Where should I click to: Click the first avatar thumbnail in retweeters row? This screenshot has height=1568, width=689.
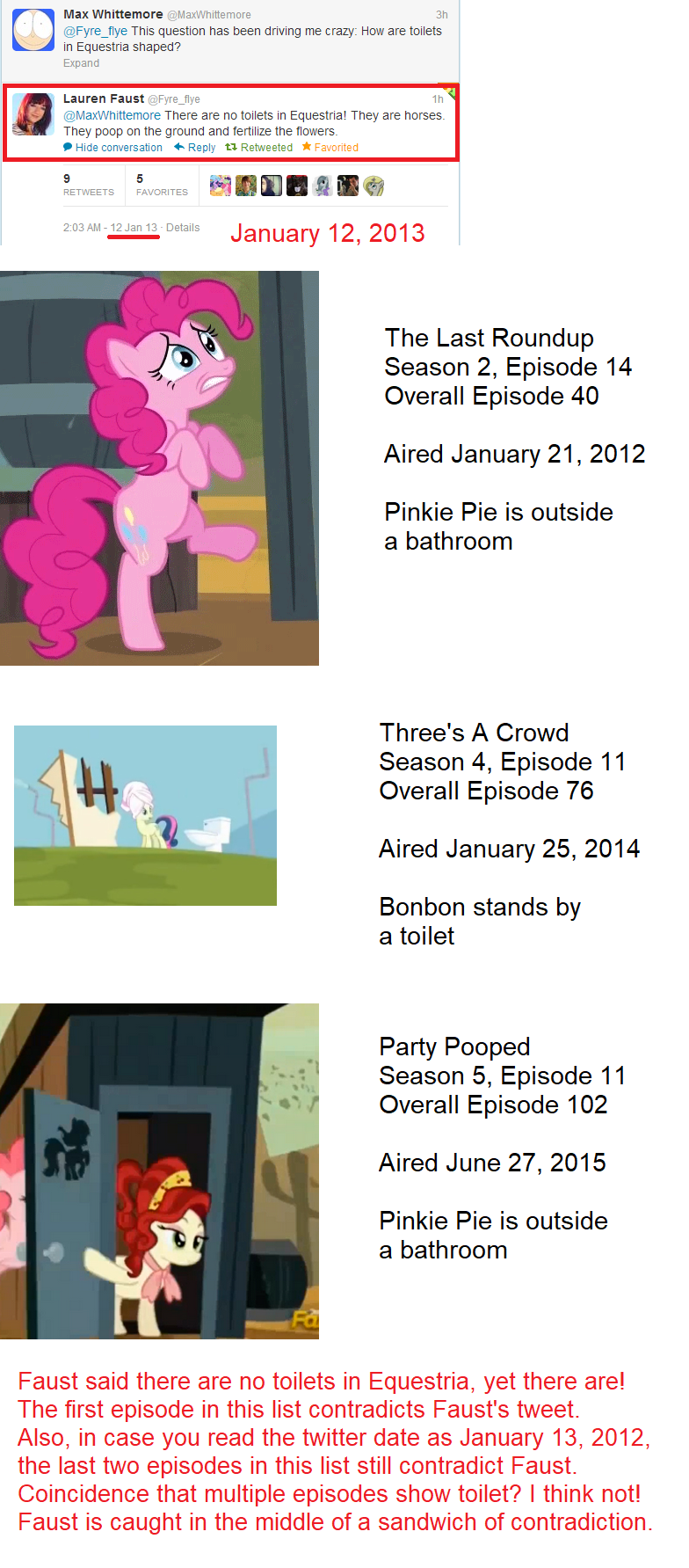(220, 186)
